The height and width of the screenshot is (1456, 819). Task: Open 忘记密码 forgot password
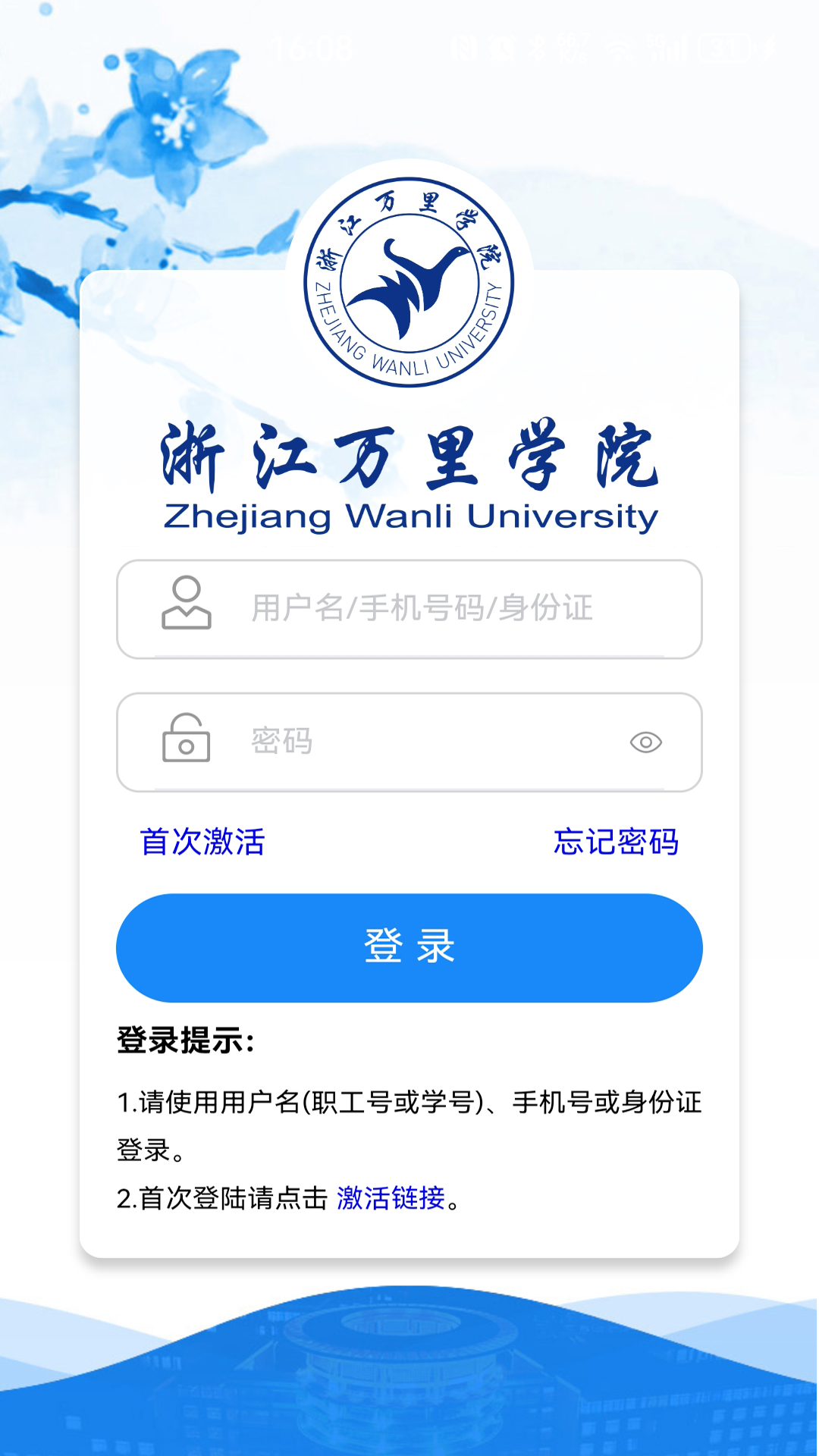(x=616, y=842)
